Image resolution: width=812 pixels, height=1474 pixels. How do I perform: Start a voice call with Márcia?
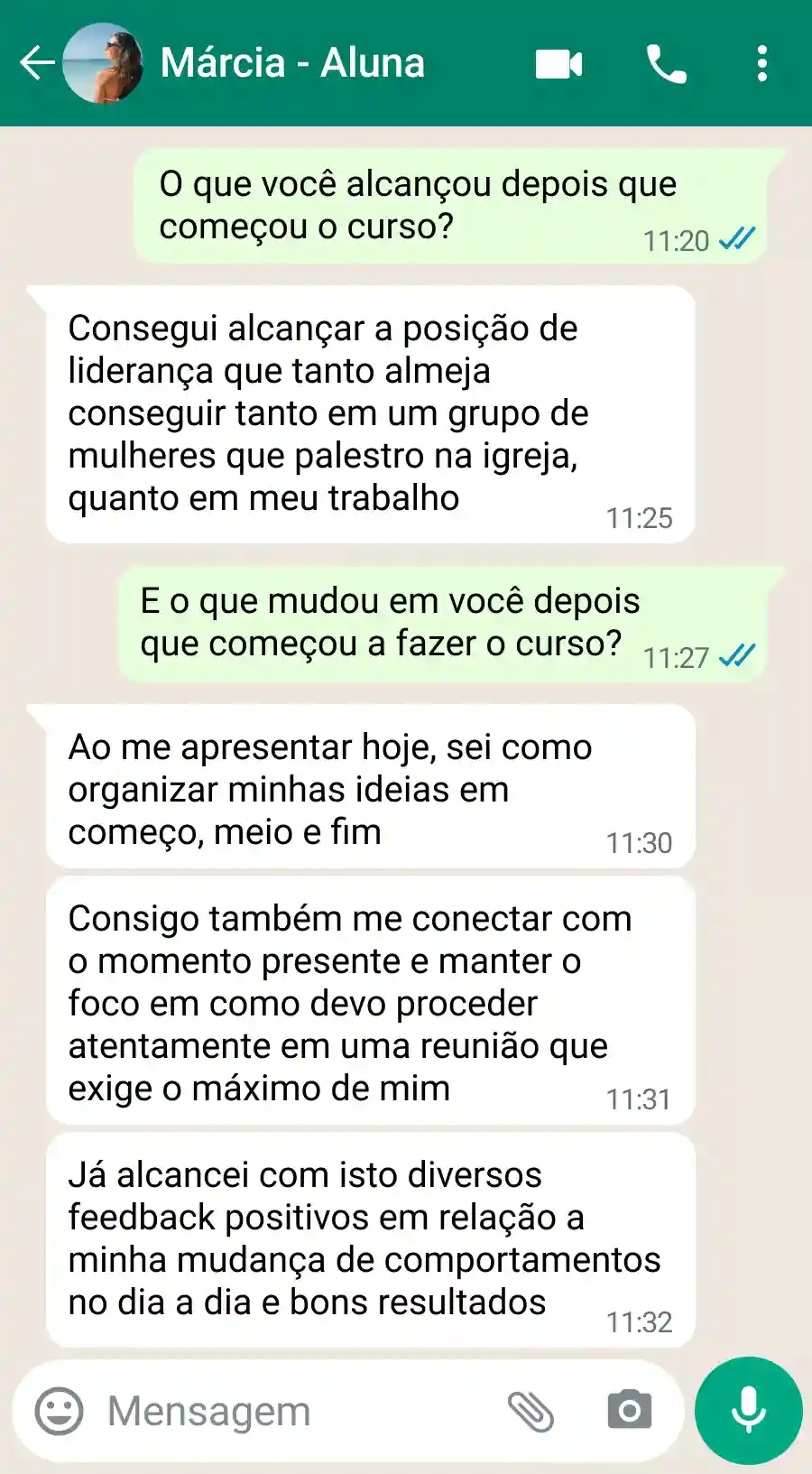click(x=666, y=63)
